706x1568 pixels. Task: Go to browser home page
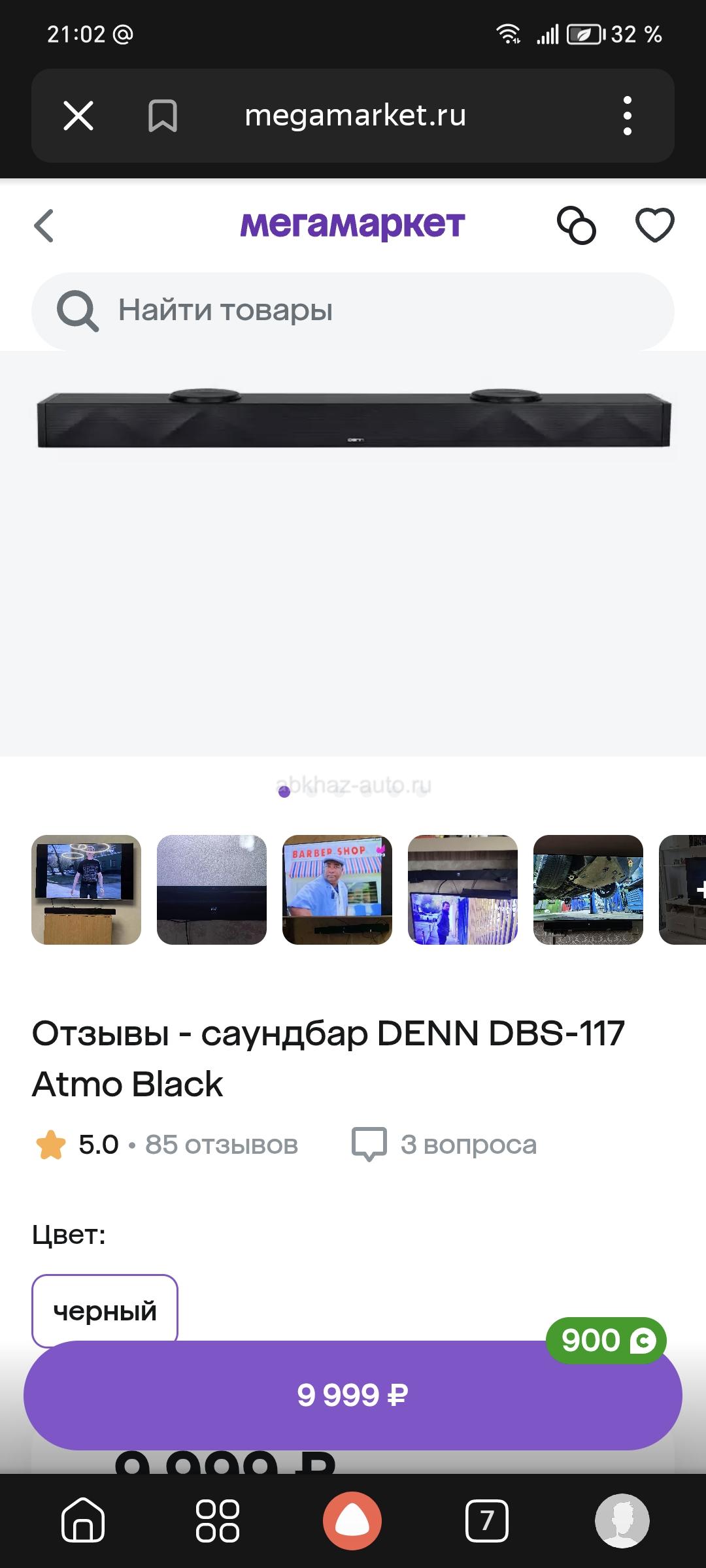[x=83, y=1521]
